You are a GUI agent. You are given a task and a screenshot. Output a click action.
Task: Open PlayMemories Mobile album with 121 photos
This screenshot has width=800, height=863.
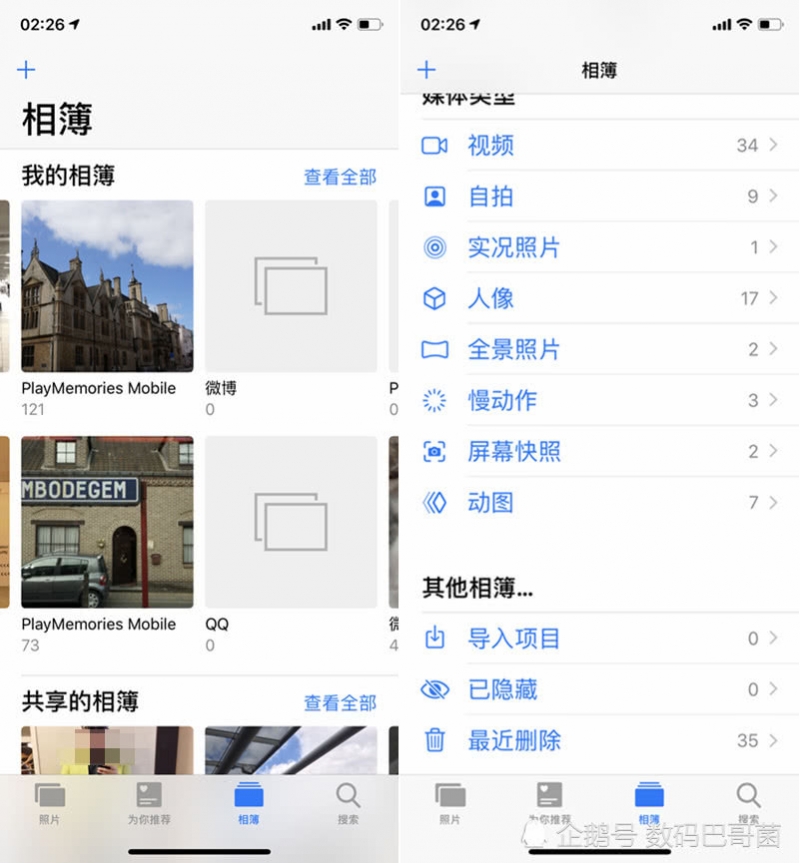(107, 286)
